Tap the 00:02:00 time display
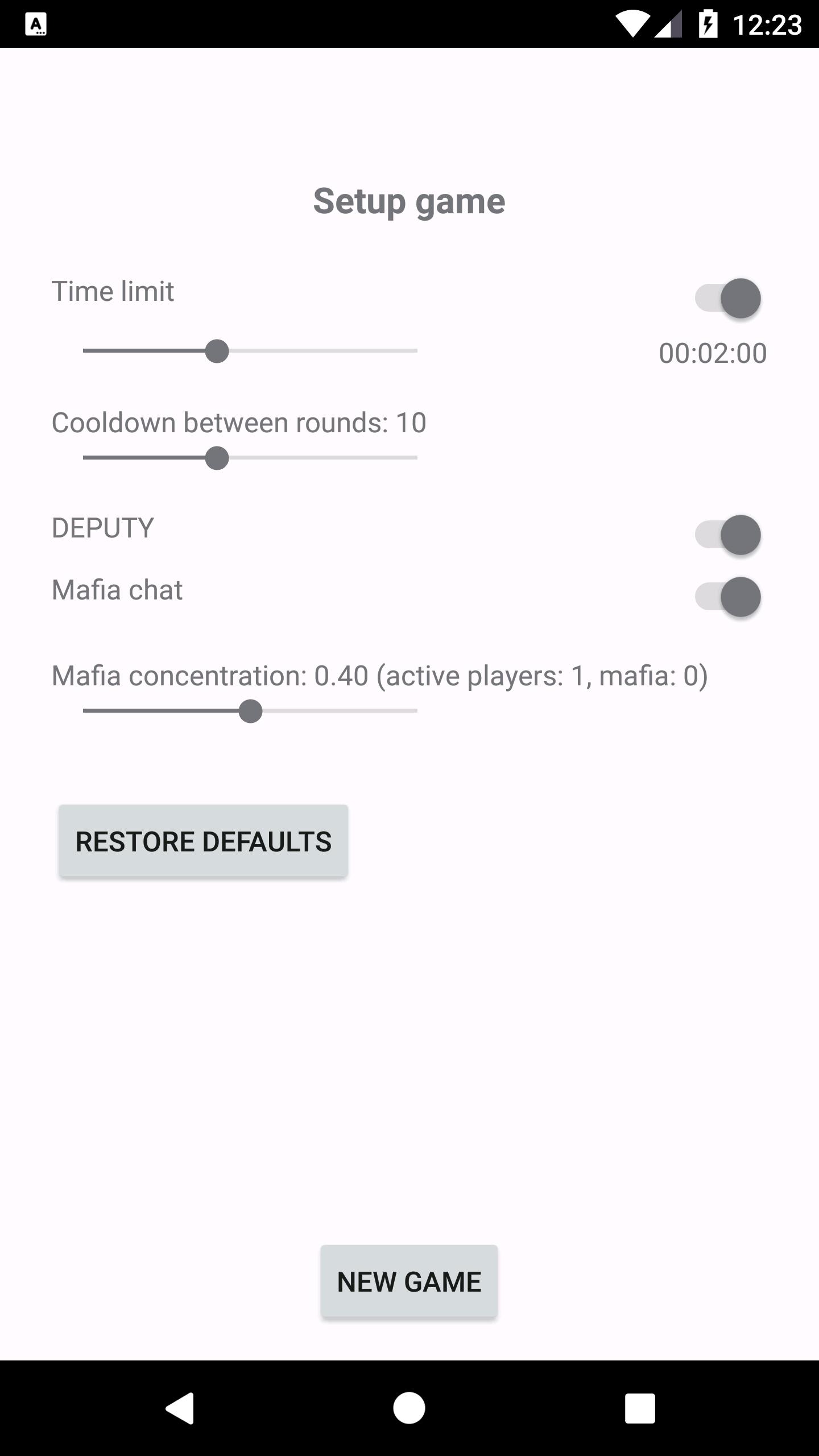 [714, 353]
